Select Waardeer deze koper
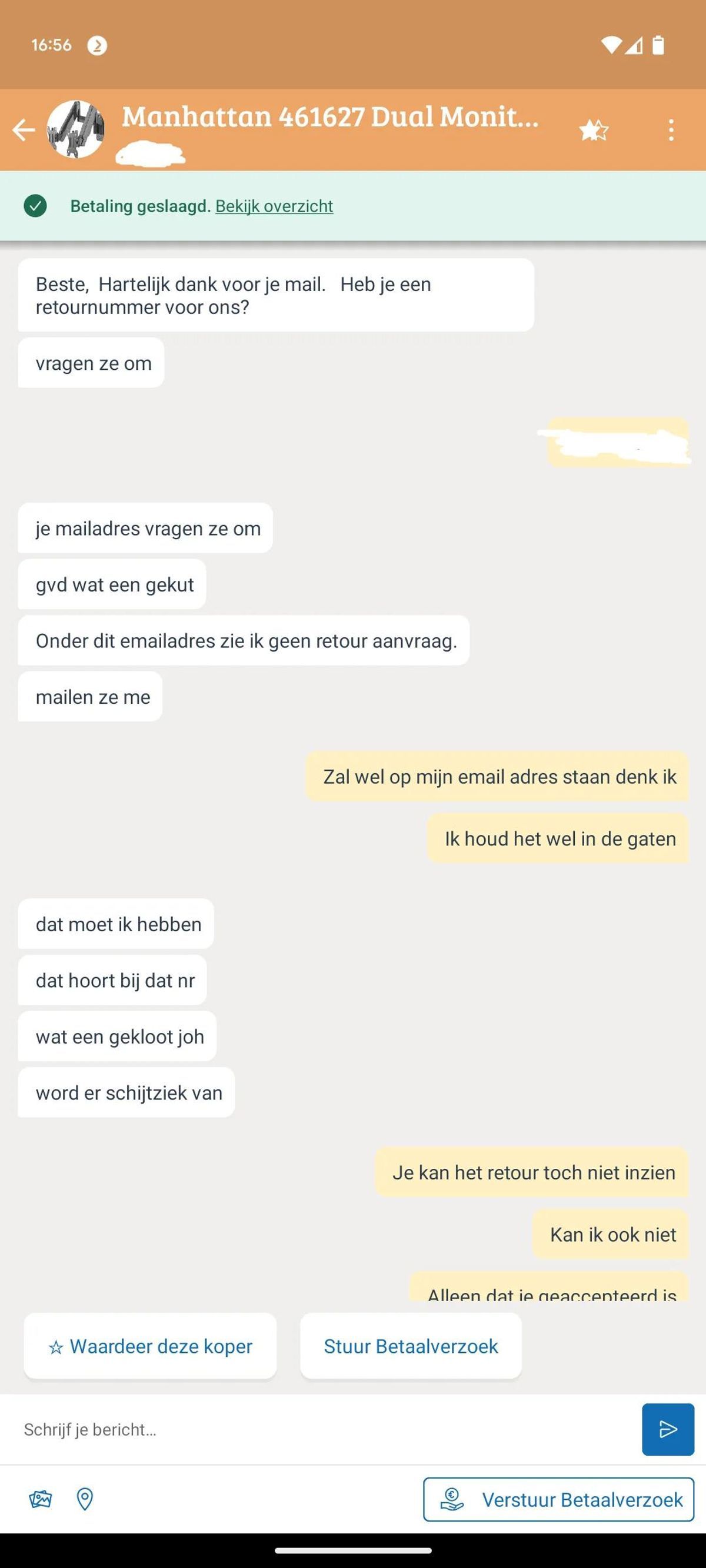The height and width of the screenshot is (1568, 706). [x=150, y=1346]
